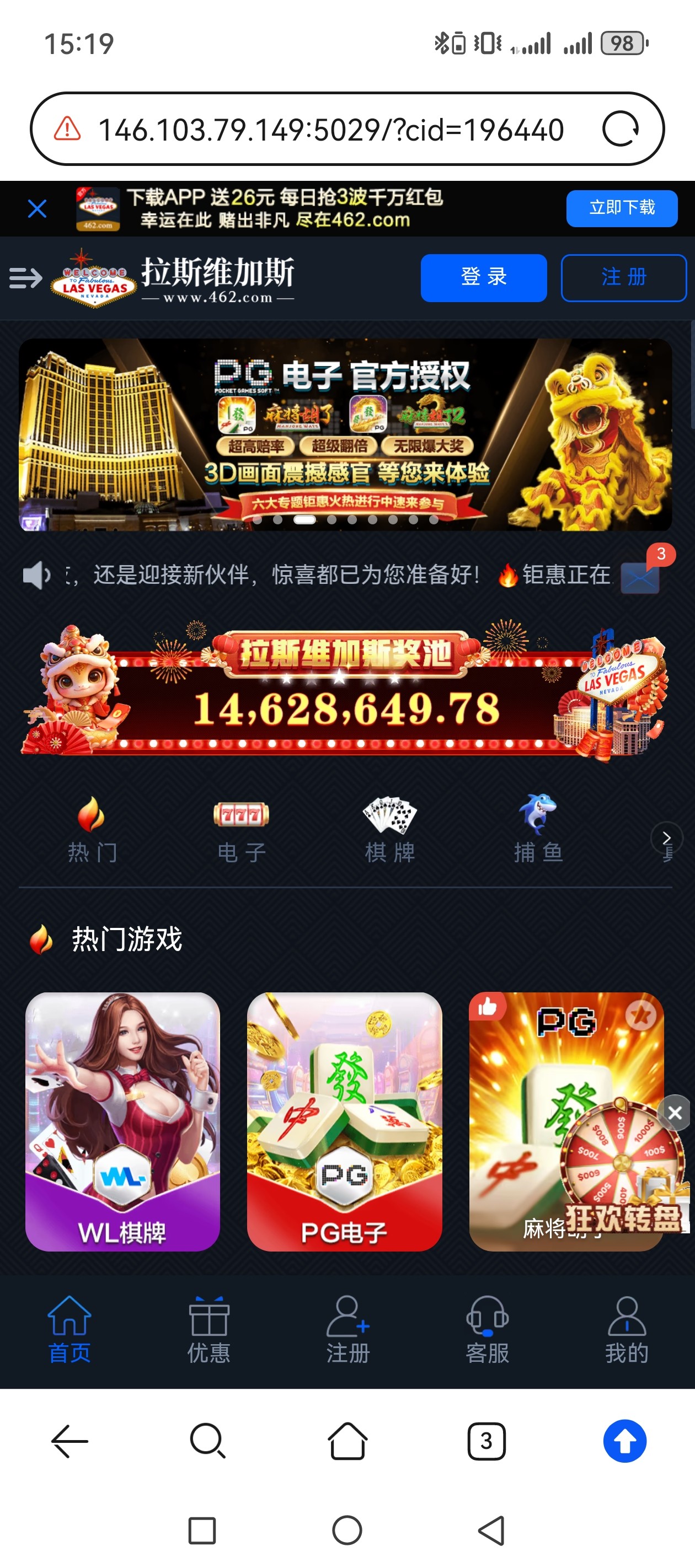Open the side drawer menu
The height and width of the screenshot is (1568, 695).
(x=25, y=278)
